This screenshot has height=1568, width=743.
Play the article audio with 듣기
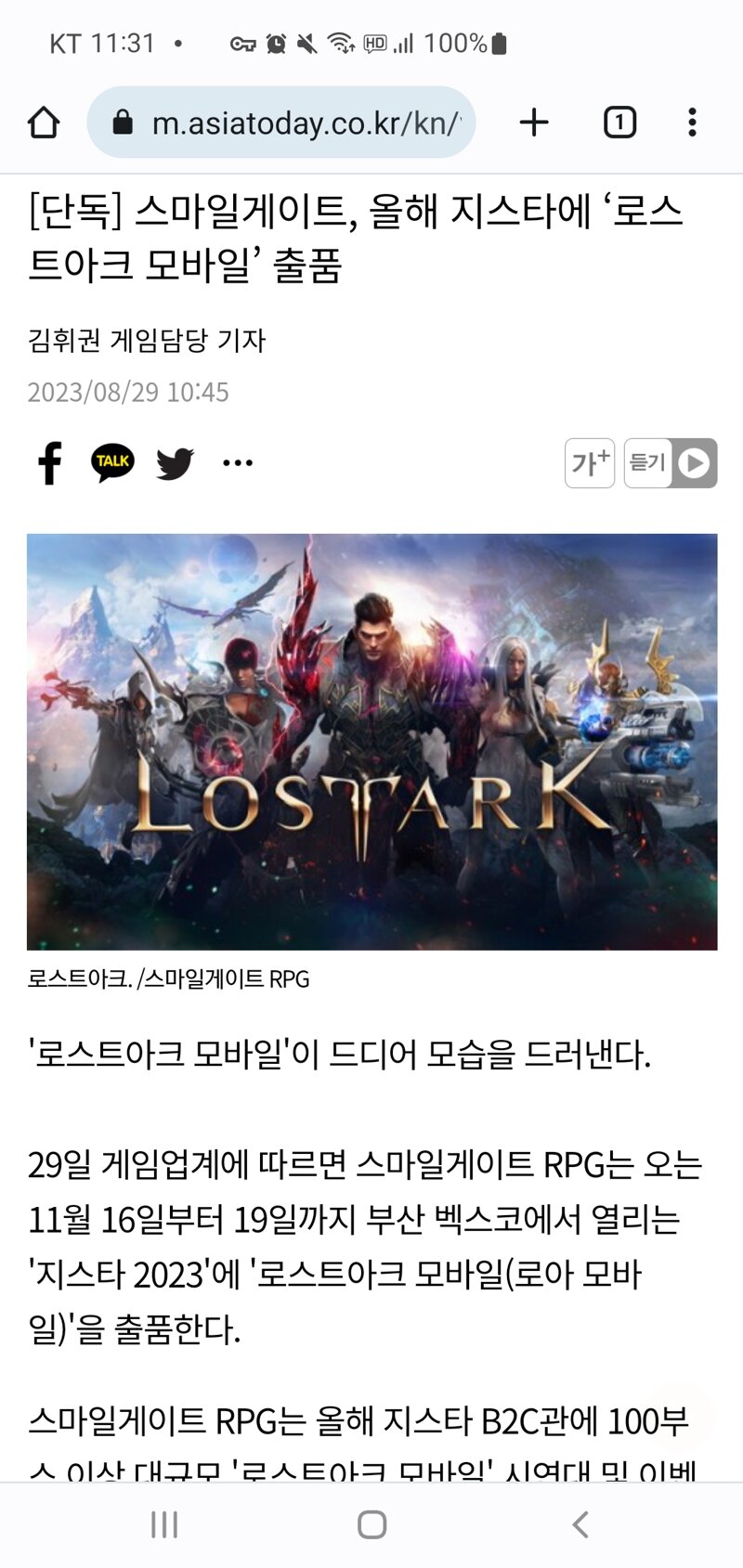(x=671, y=462)
